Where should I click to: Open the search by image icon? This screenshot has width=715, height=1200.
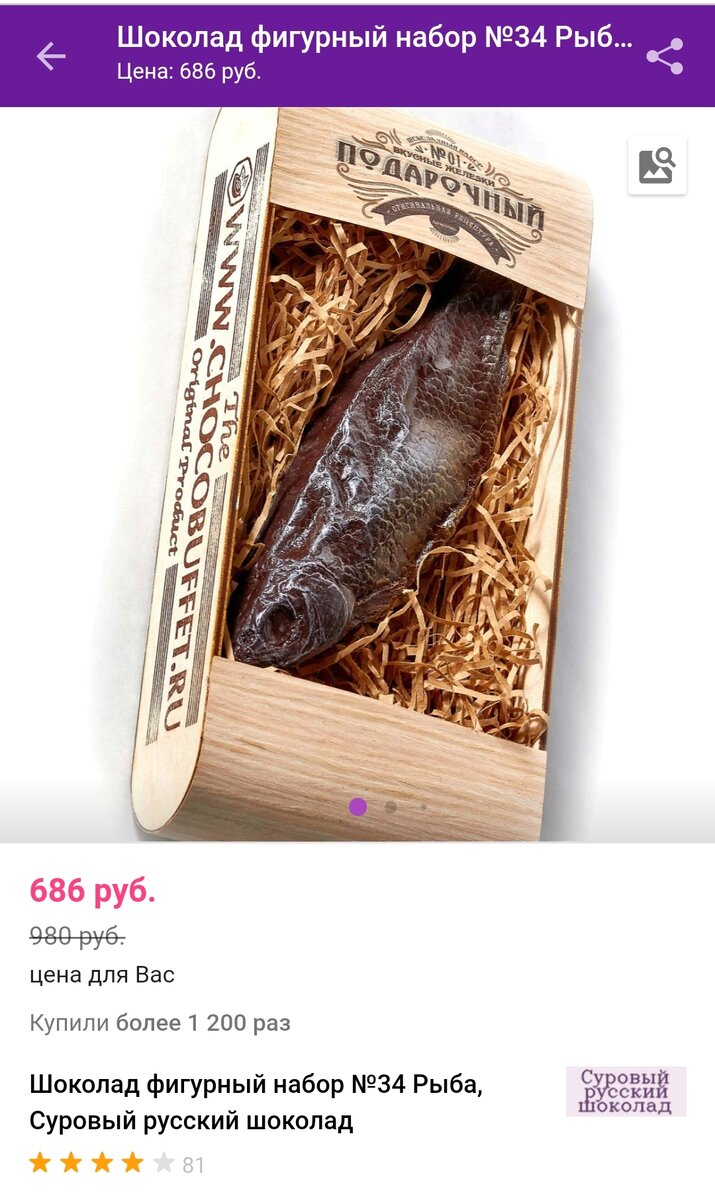[657, 165]
